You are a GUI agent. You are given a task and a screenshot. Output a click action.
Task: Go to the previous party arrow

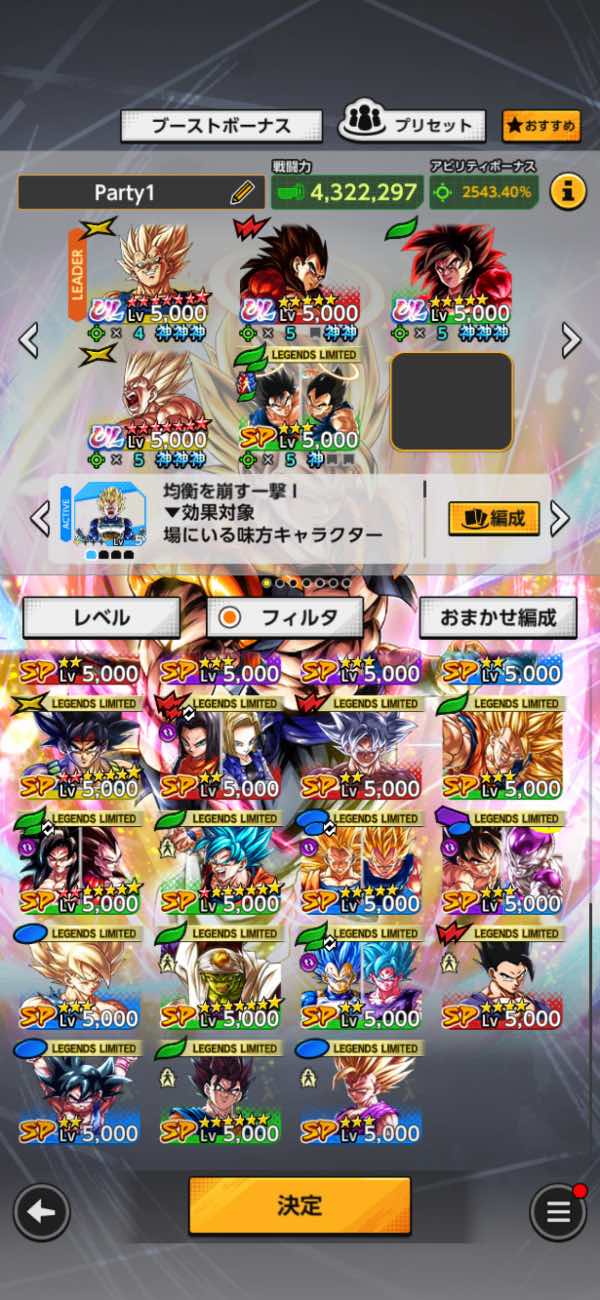(x=28, y=341)
